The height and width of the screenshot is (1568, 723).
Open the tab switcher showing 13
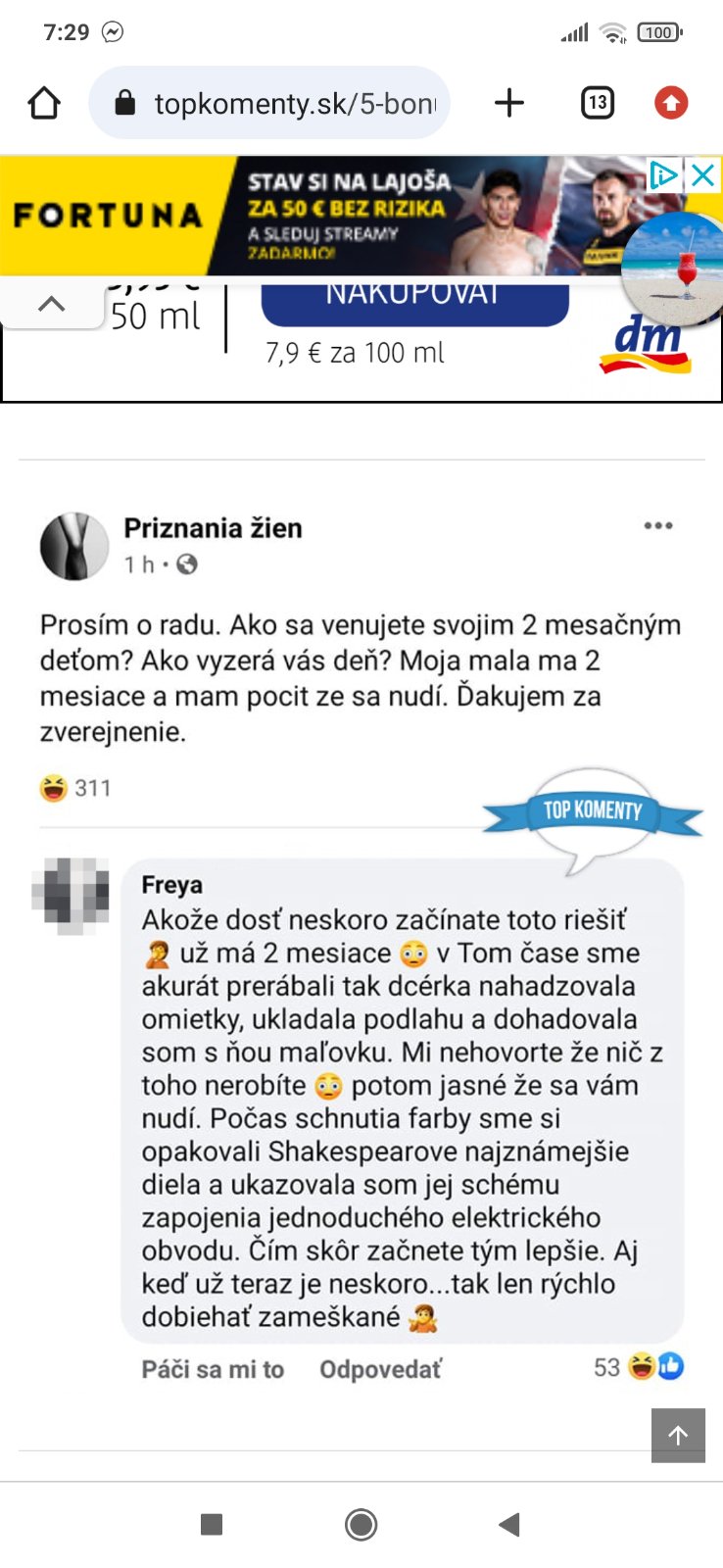point(597,103)
